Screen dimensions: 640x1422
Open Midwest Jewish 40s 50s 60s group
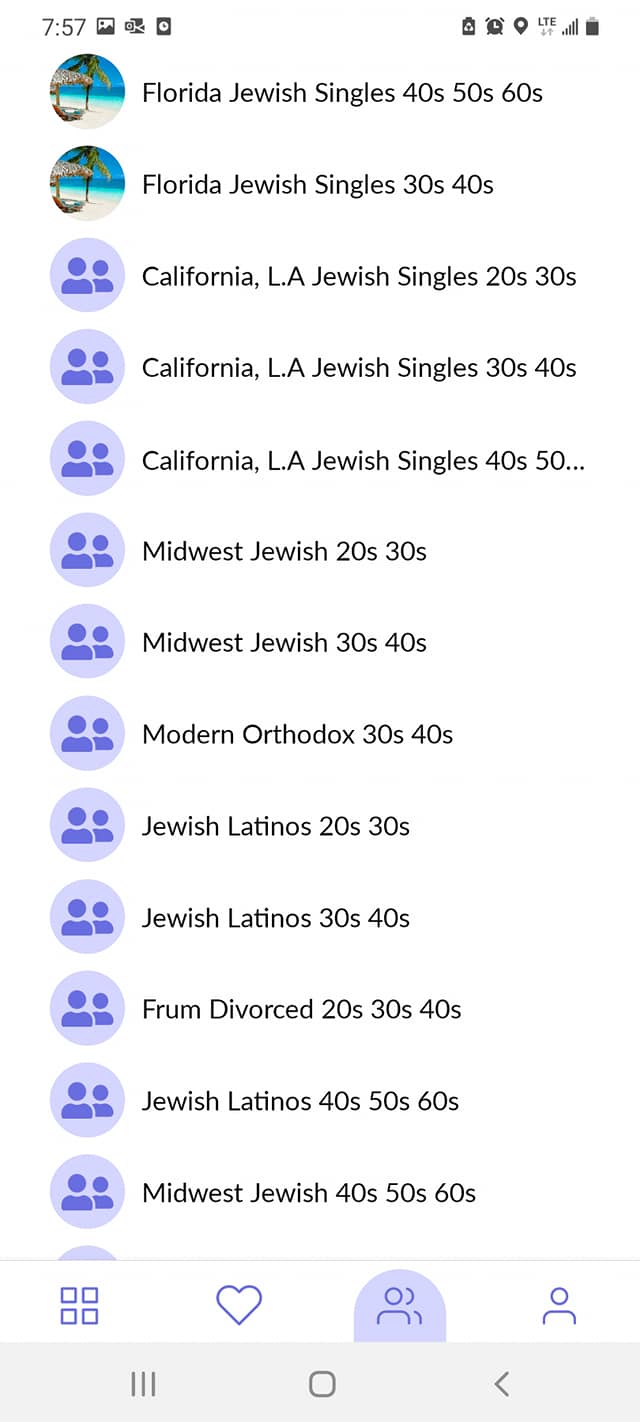click(x=320, y=1193)
